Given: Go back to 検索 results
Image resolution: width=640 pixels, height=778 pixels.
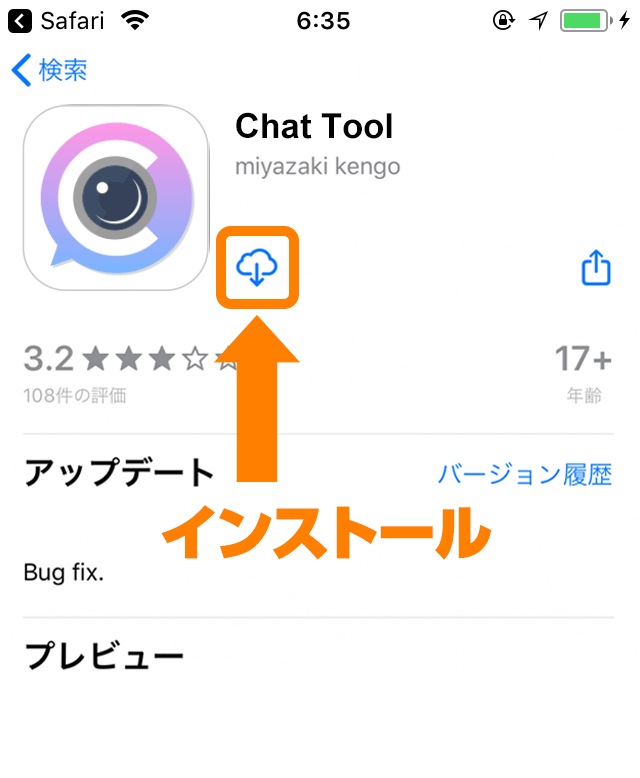Looking at the screenshot, I should (50, 70).
